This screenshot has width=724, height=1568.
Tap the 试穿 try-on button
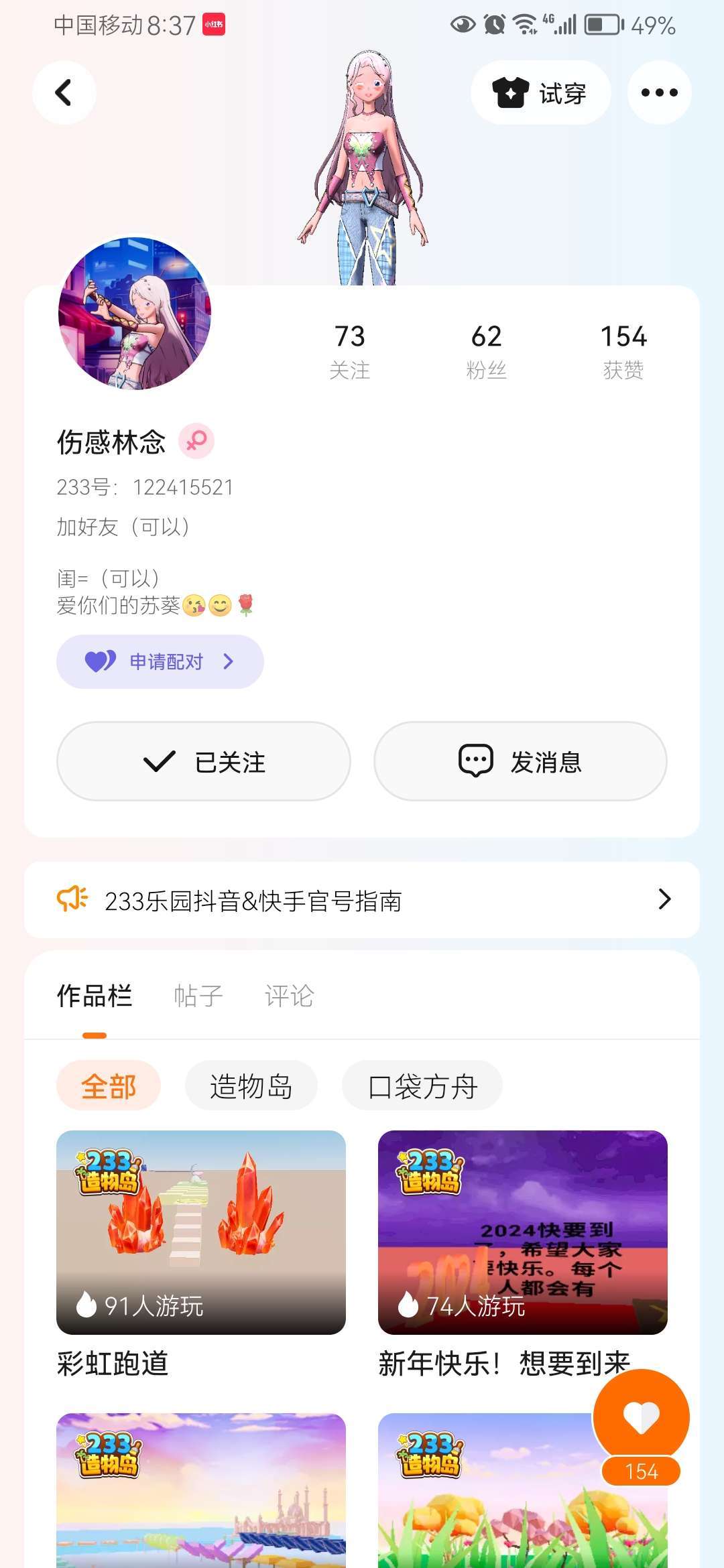540,92
